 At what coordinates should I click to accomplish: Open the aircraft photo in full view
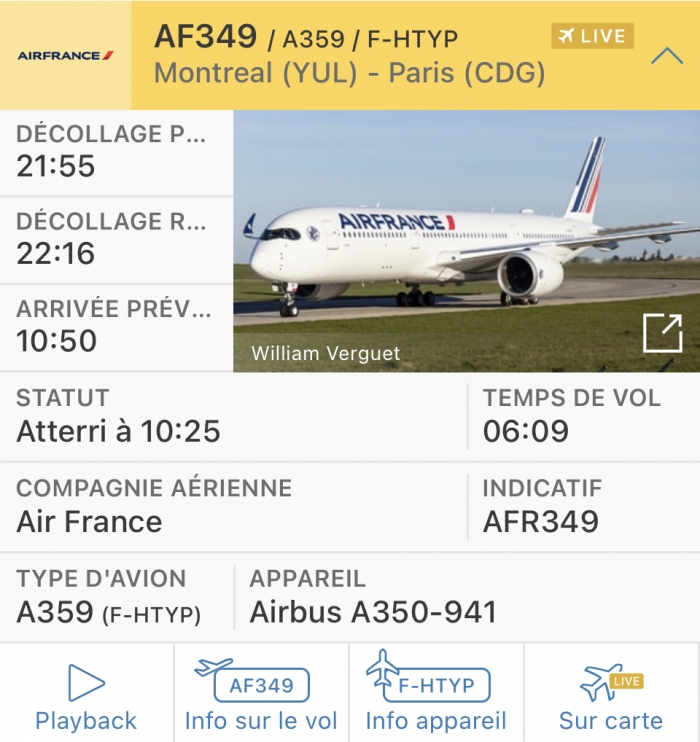point(662,333)
